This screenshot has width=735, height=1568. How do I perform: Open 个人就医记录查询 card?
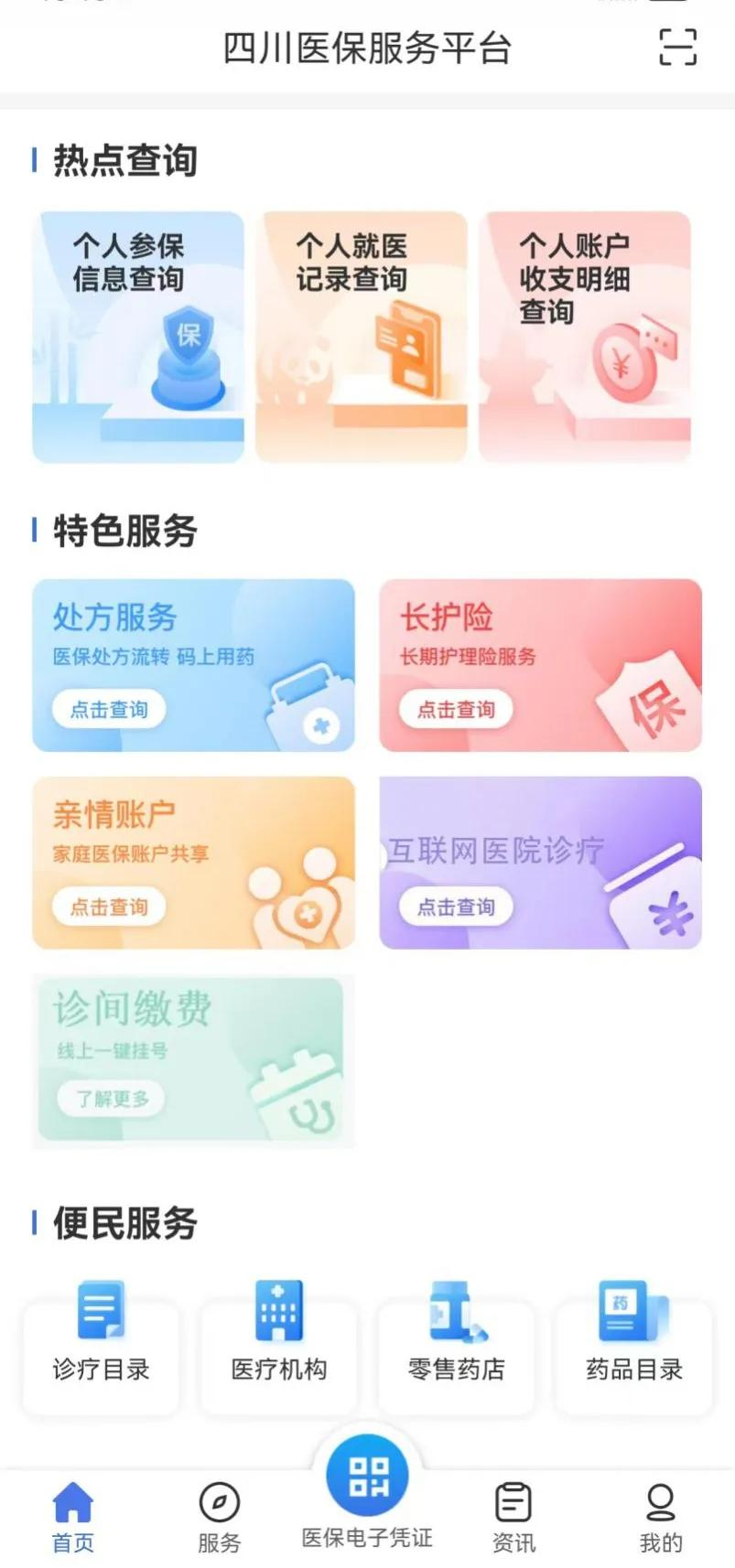pos(362,337)
